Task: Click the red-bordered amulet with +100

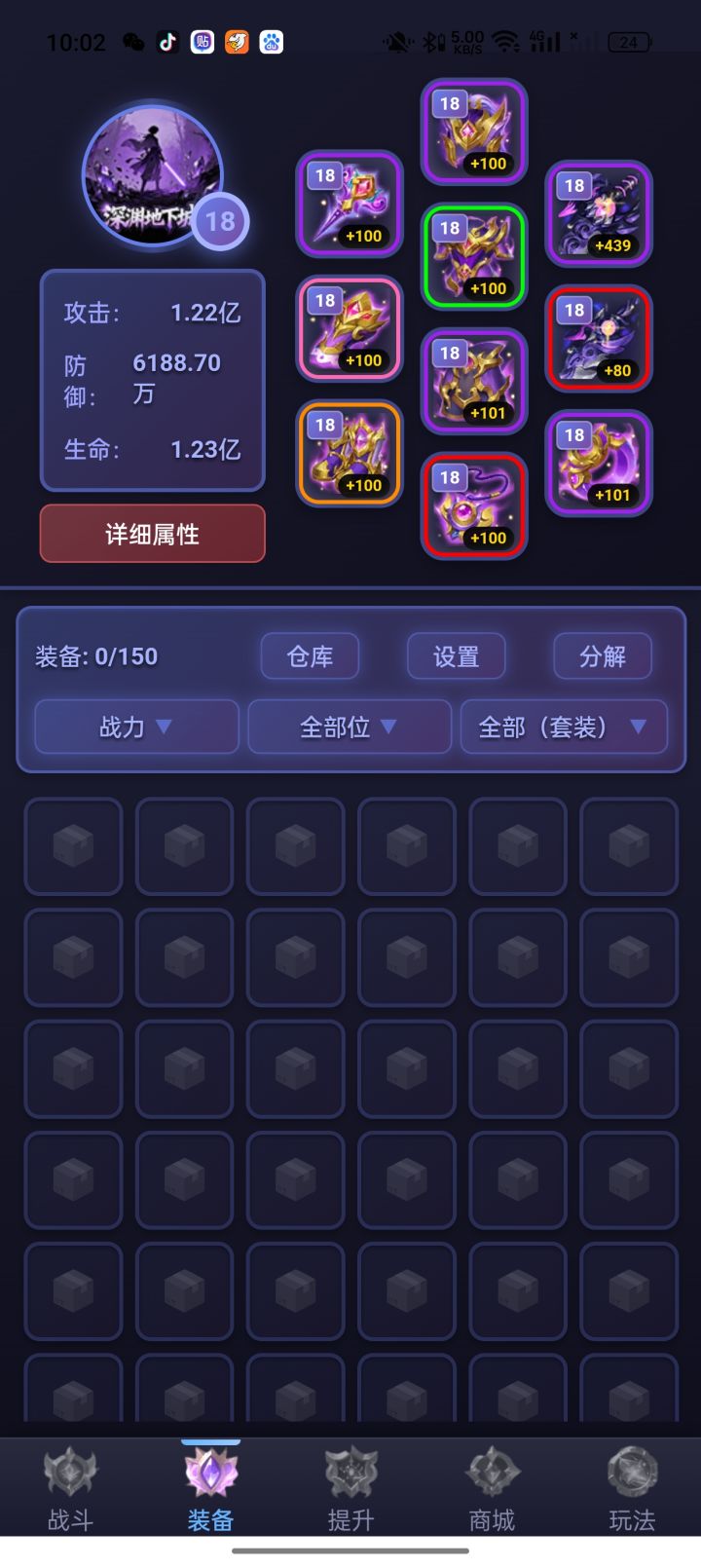Action: point(474,504)
